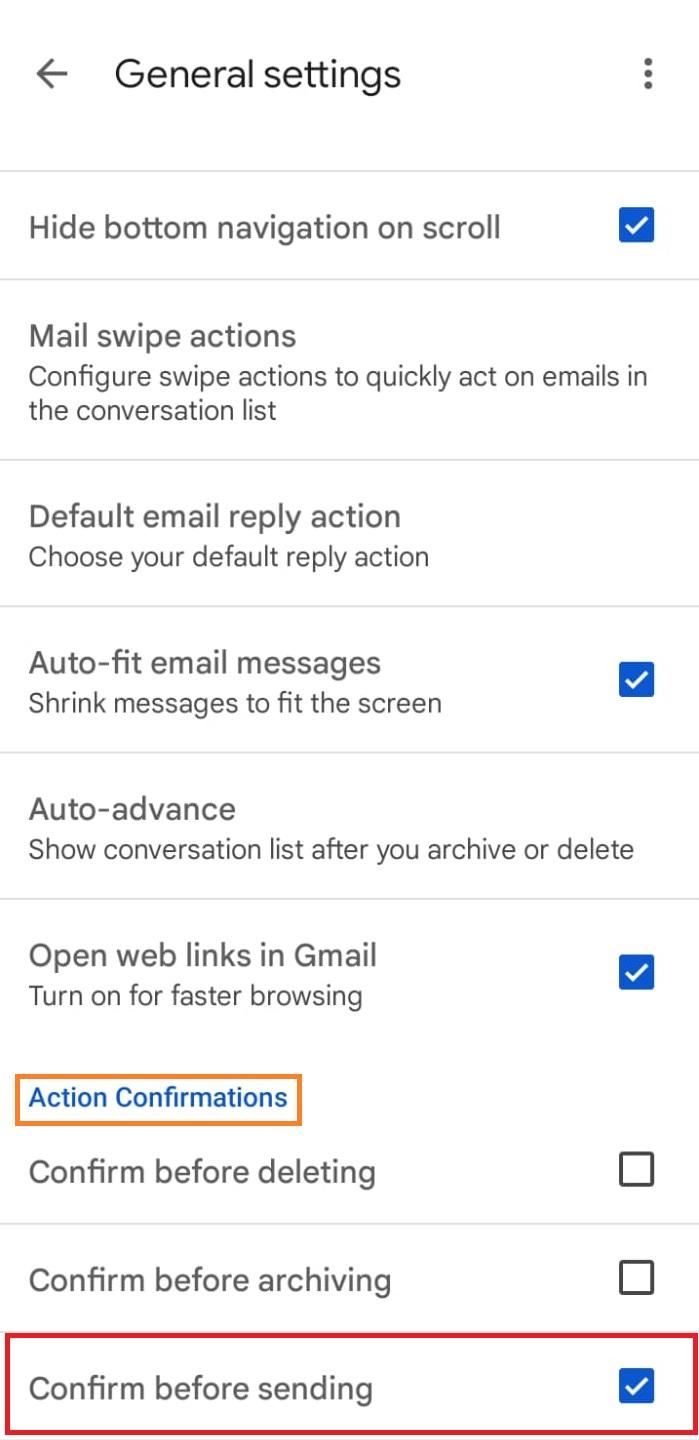Uncheck Hide bottom navigation on scroll
The width and height of the screenshot is (699, 1440).
[636, 226]
